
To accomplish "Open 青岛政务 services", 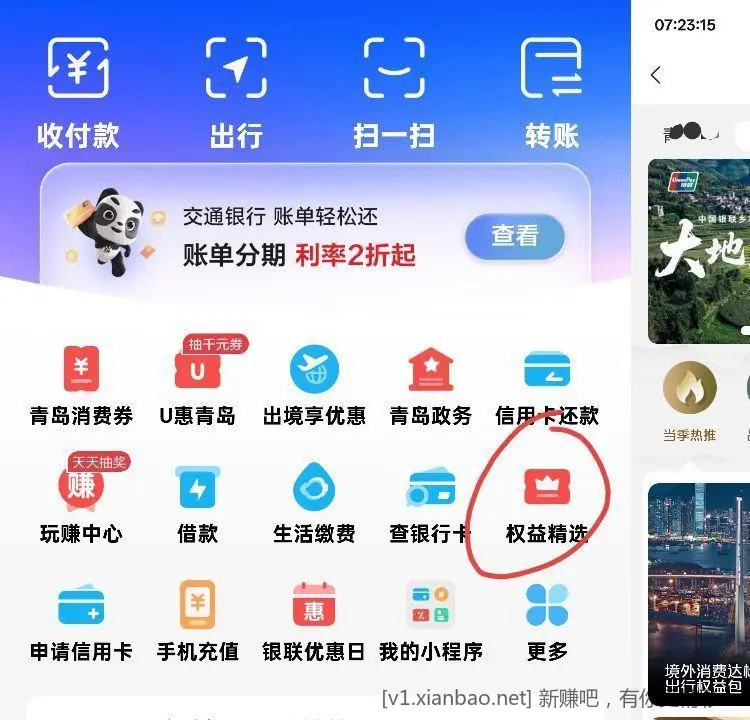I will (431, 383).
